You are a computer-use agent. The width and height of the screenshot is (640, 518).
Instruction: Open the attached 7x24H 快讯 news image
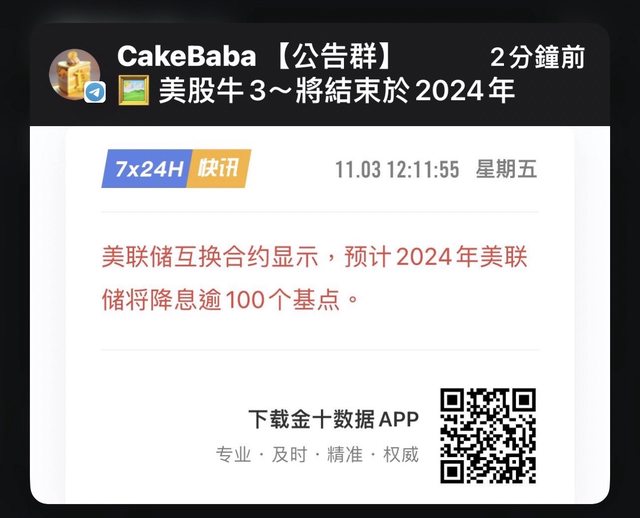coord(319,312)
